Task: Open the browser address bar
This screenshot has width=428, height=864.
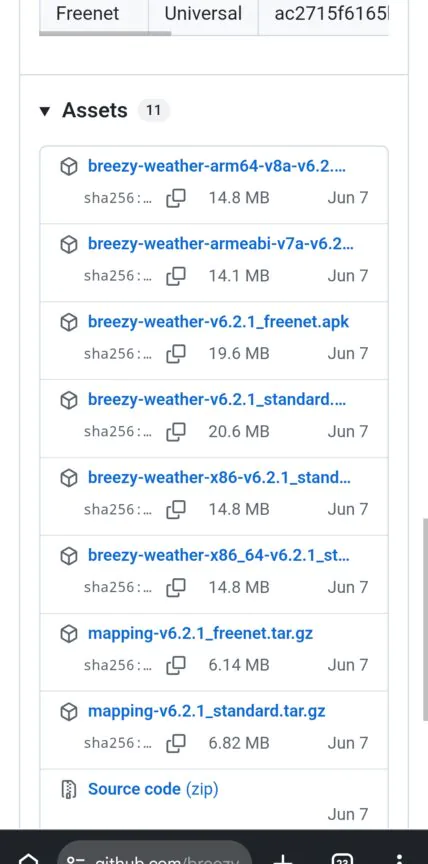Action: pos(154,853)
